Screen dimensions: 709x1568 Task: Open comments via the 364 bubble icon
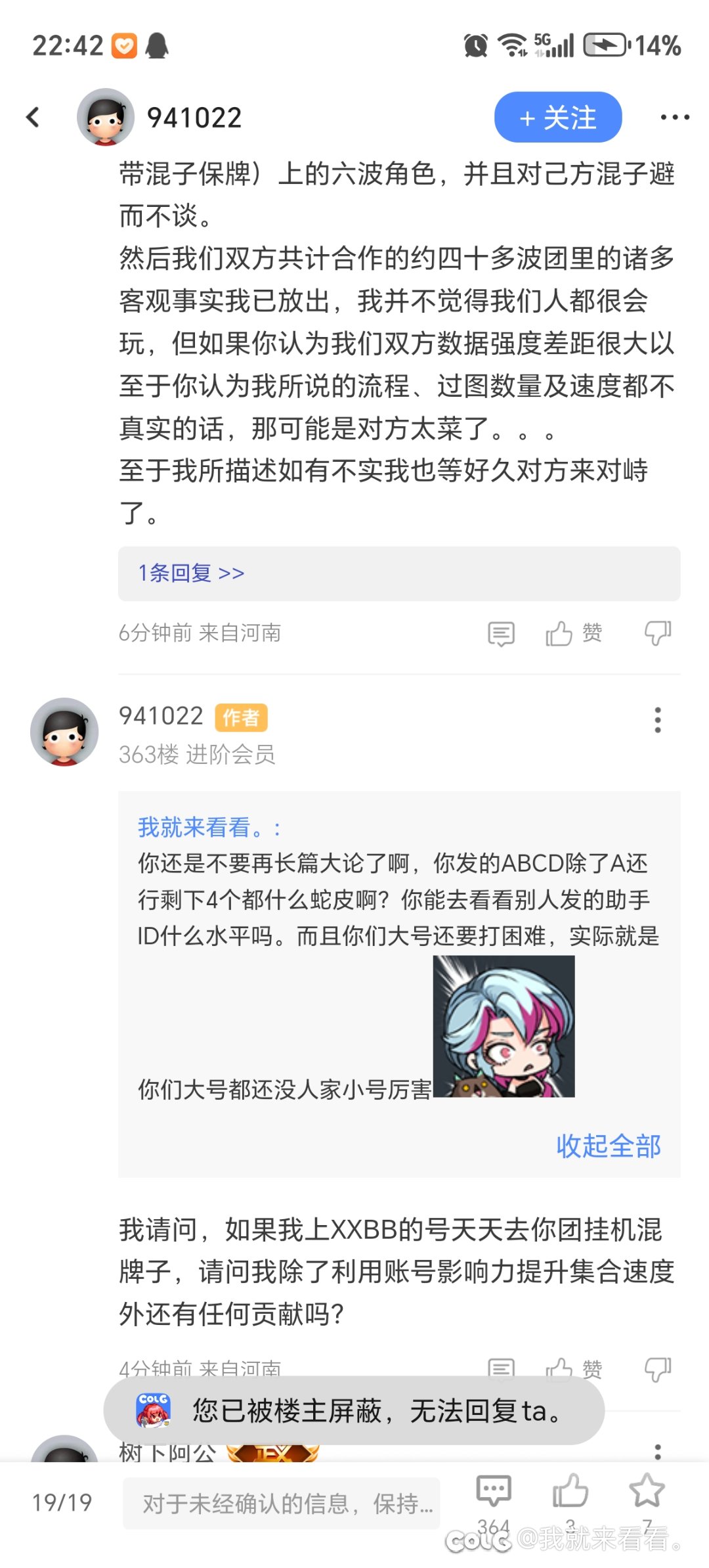point(494,1490)
